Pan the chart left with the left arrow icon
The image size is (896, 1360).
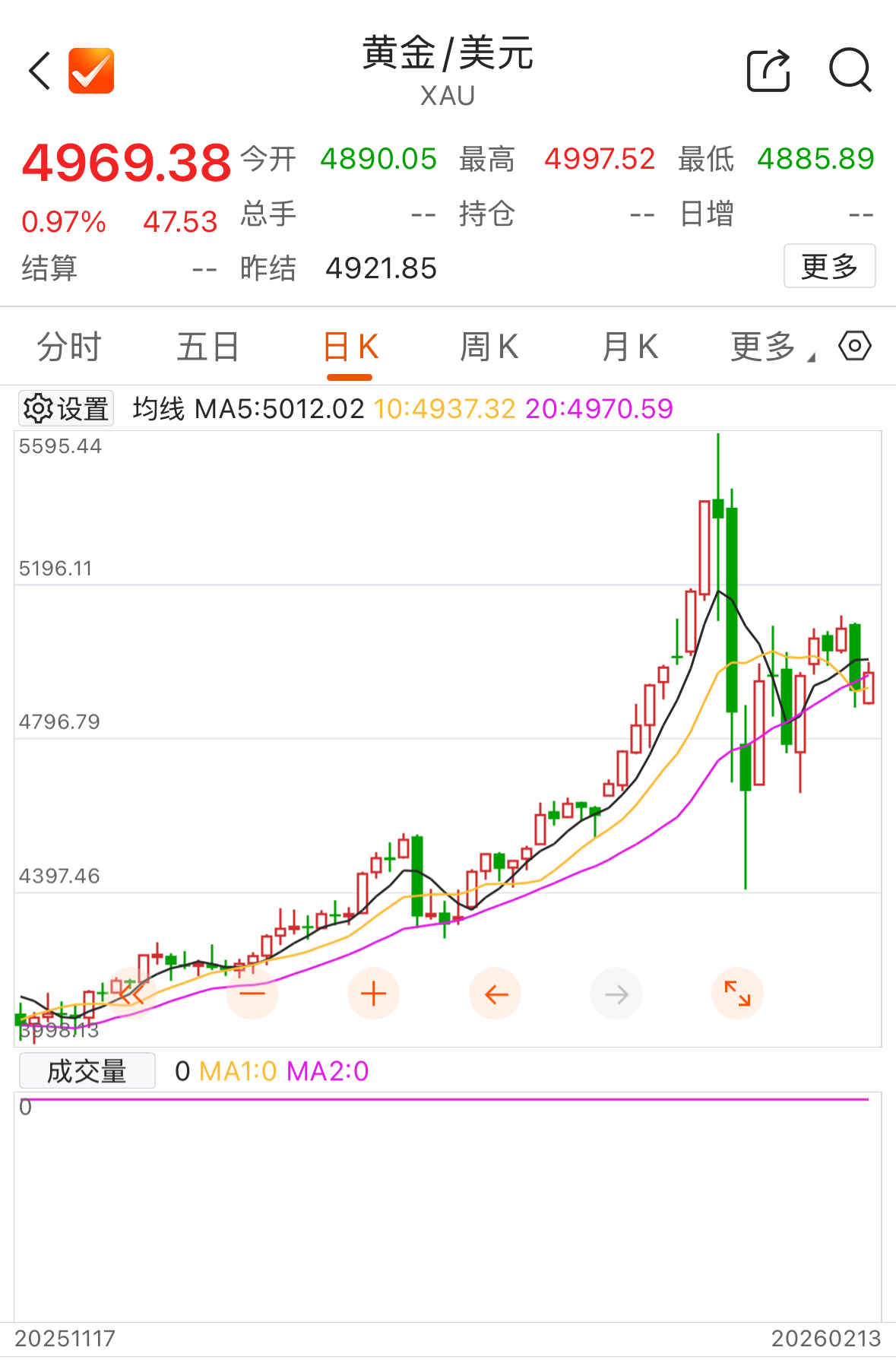[x=495, y=993]
